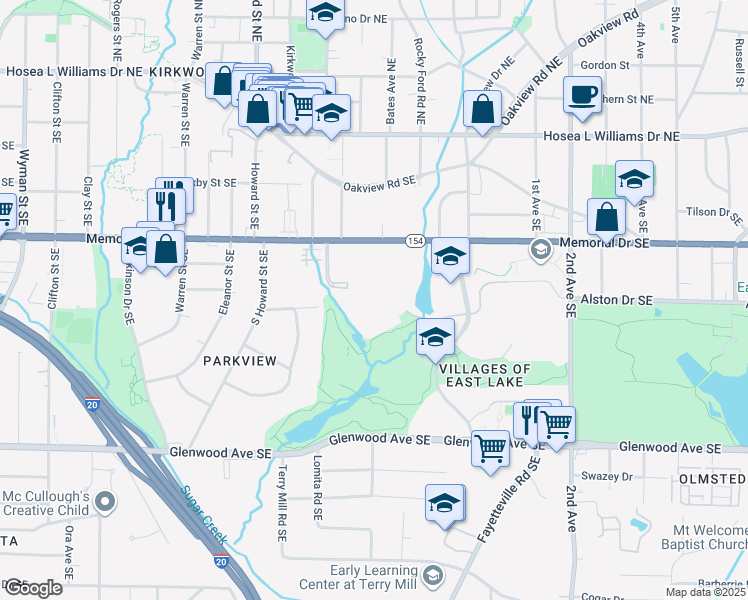Select the shopping cart marker near Wyman St SE
The height and width of the screenshot is (600, 748).
point(6,213)
